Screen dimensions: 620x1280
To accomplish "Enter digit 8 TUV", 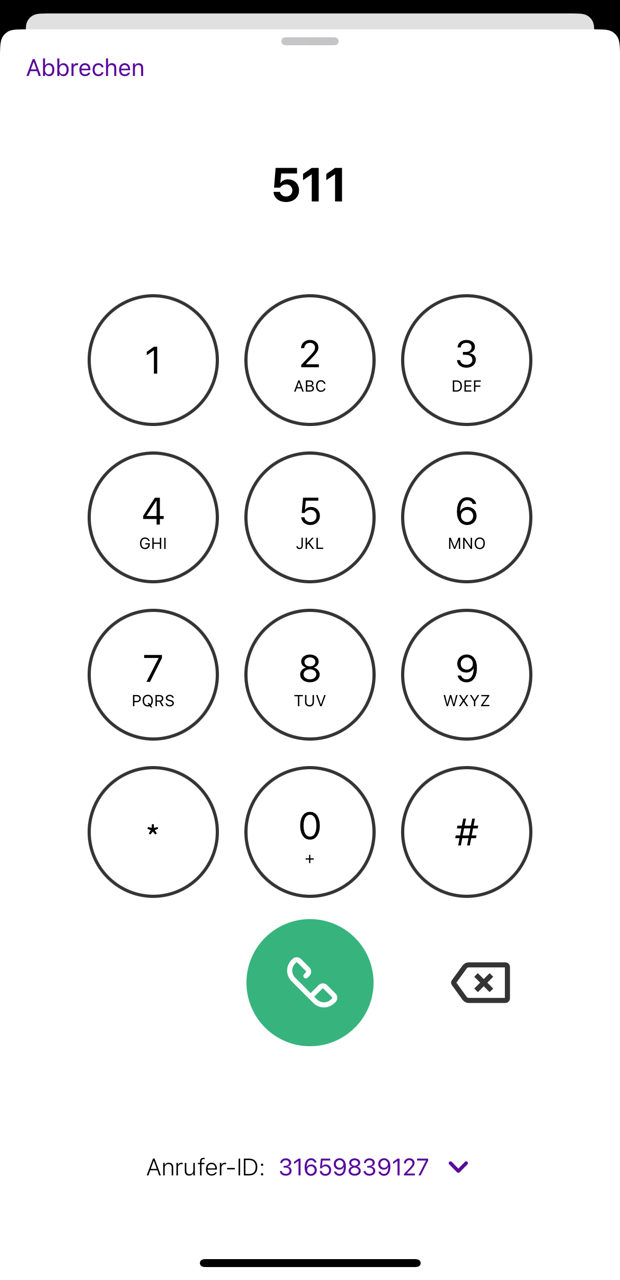I will 310,674.
